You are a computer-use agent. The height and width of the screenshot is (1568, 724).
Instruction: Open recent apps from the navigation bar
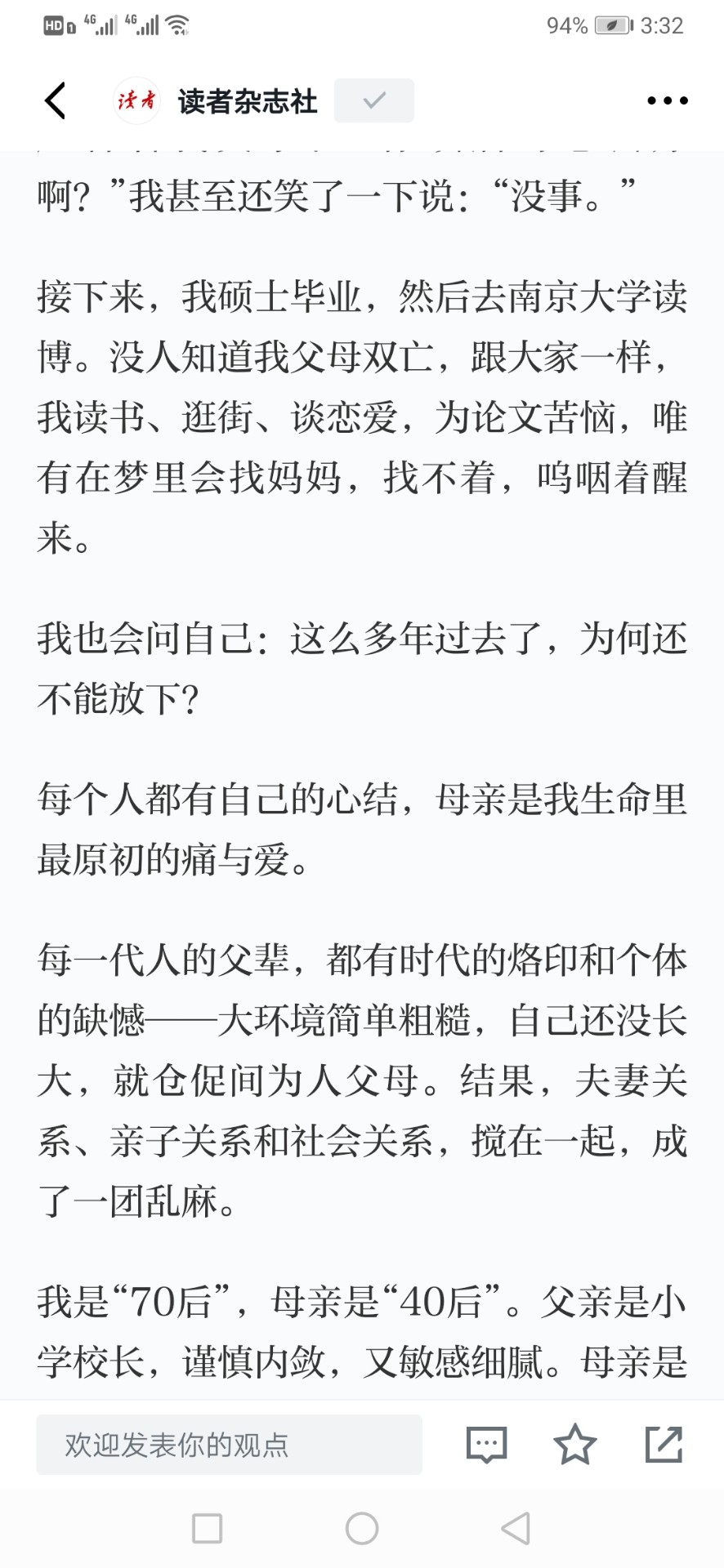207,1529
